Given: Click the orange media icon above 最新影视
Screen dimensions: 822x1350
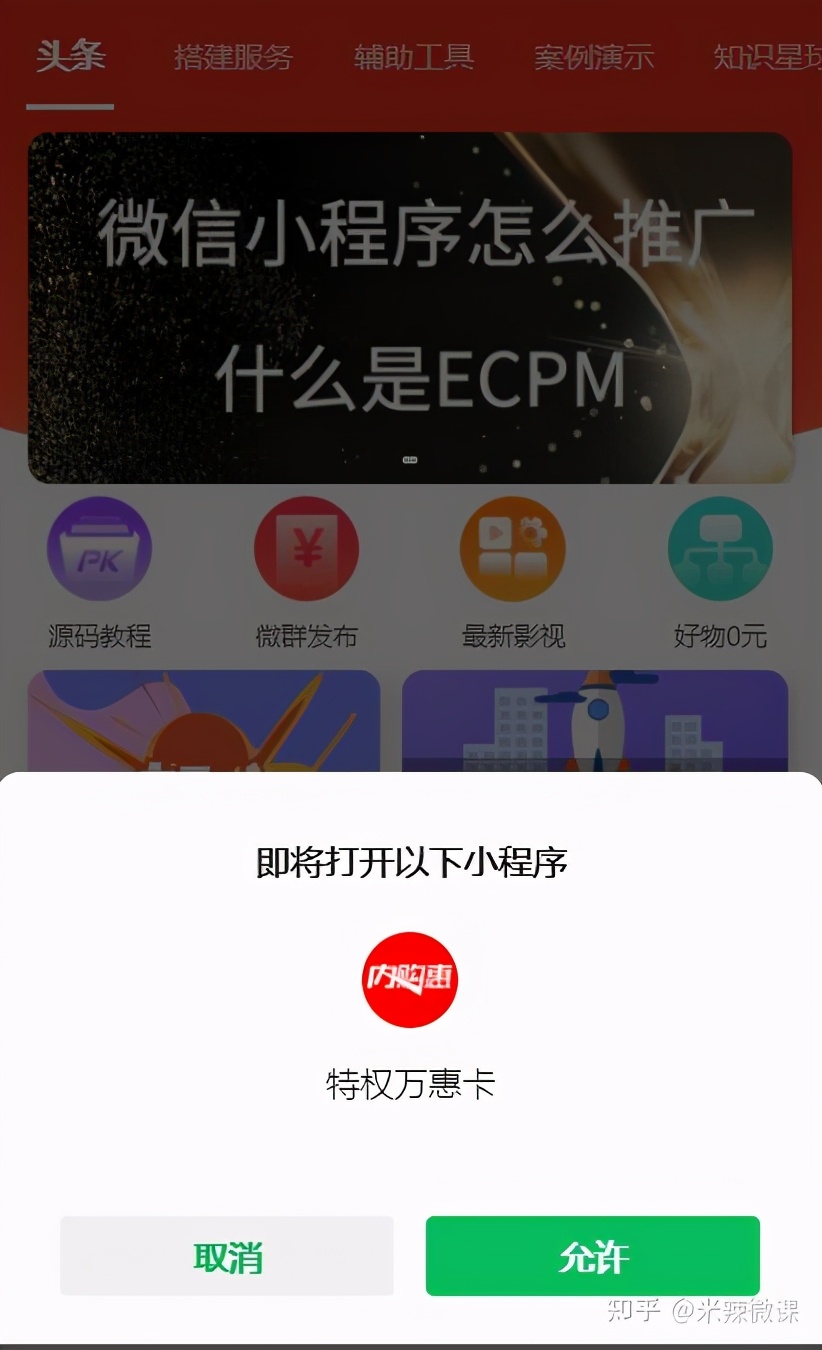Looking at the screenshot, I should (x=512, y=548).
